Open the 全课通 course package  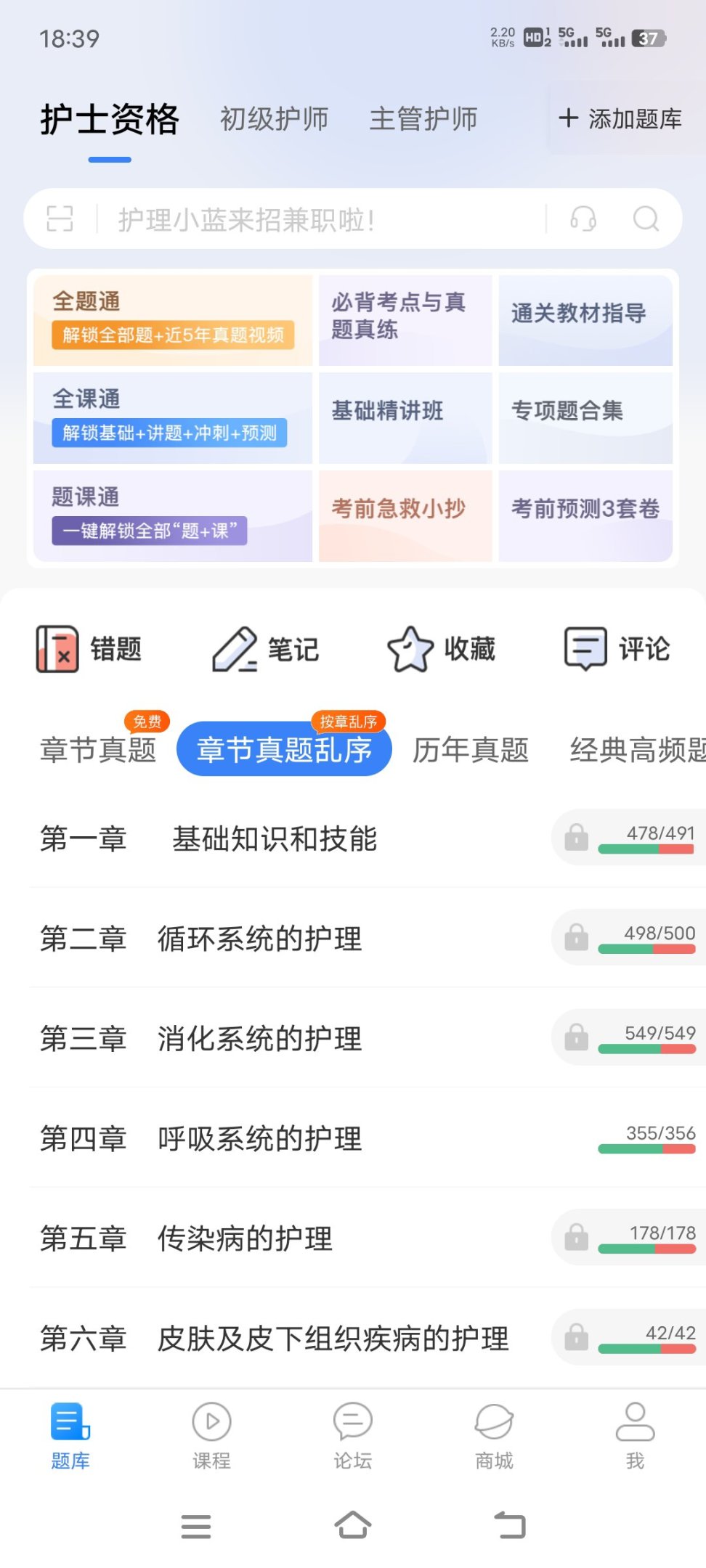point(173,418)
